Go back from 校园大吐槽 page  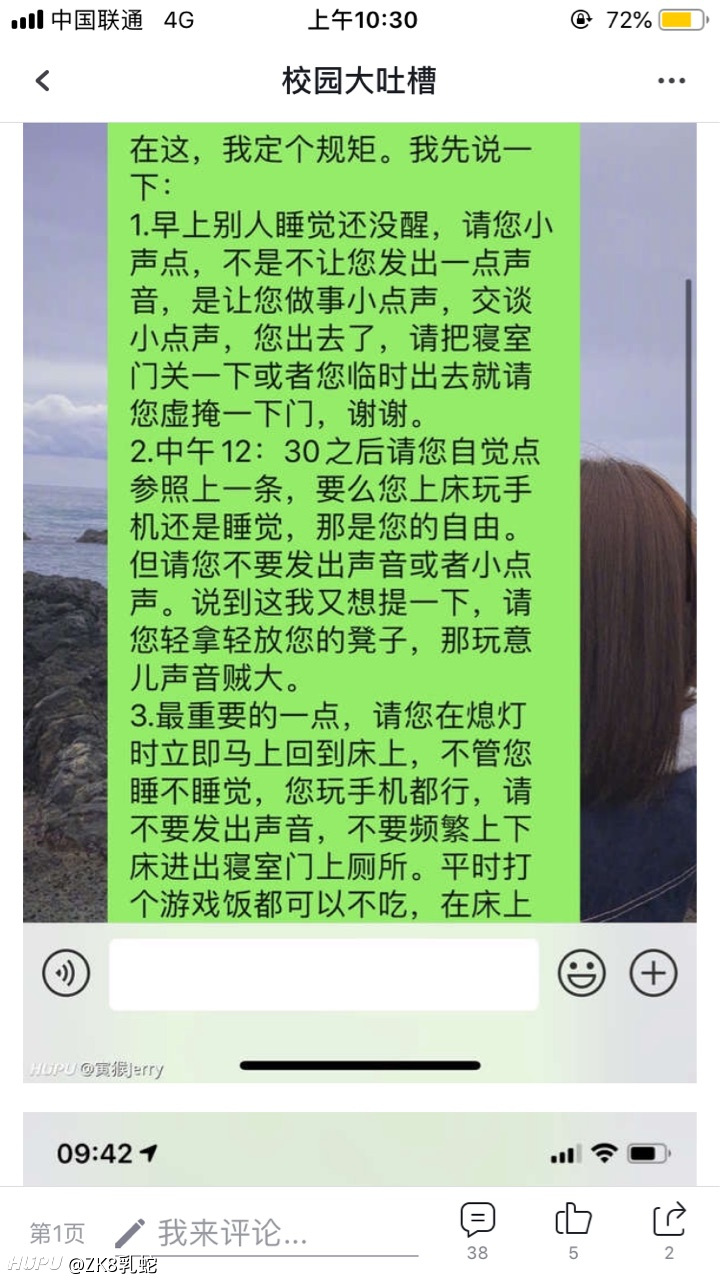pos(42,81)
